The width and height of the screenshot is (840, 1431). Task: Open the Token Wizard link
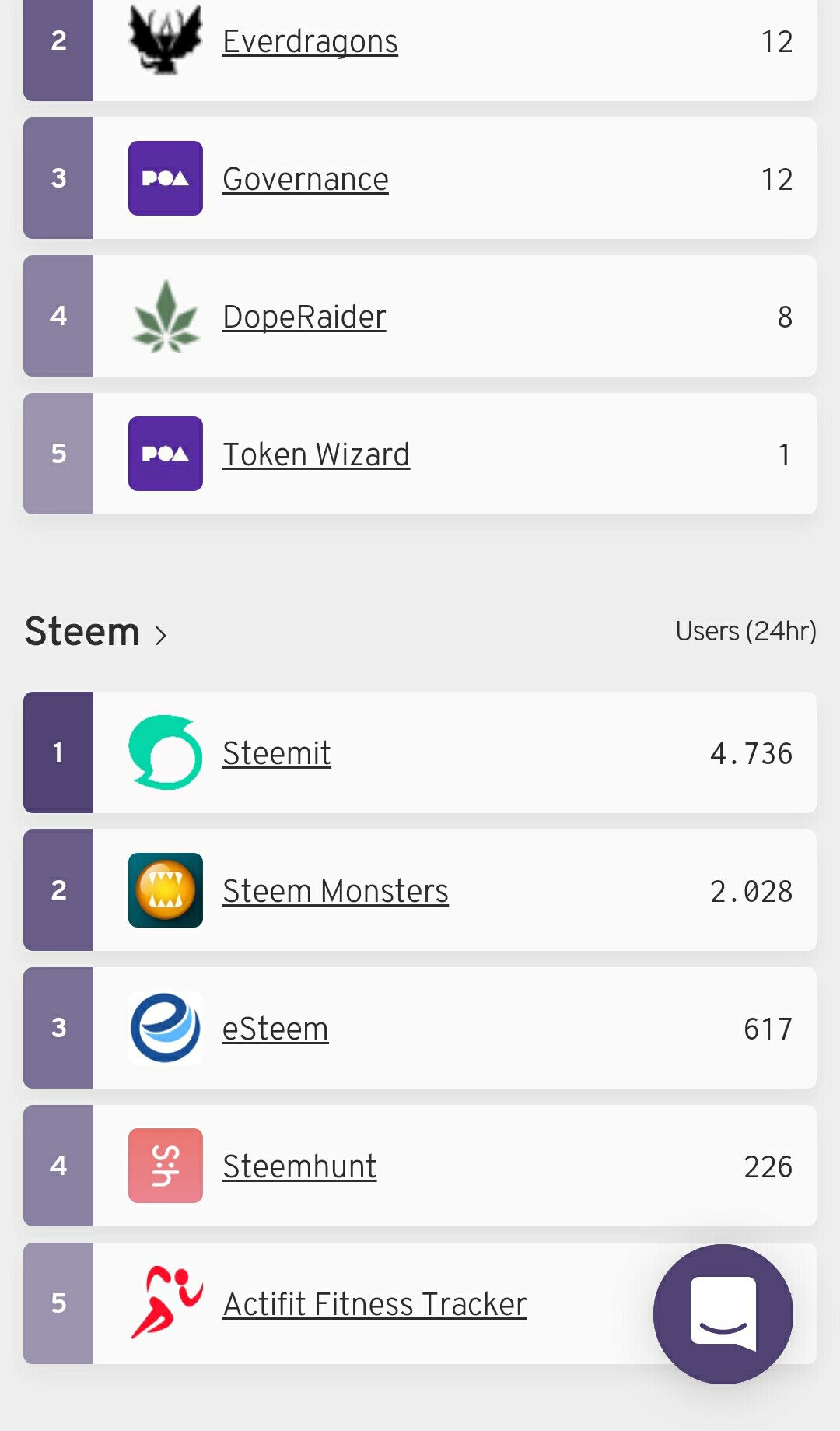pyautogui.click(x=316, y=454)
